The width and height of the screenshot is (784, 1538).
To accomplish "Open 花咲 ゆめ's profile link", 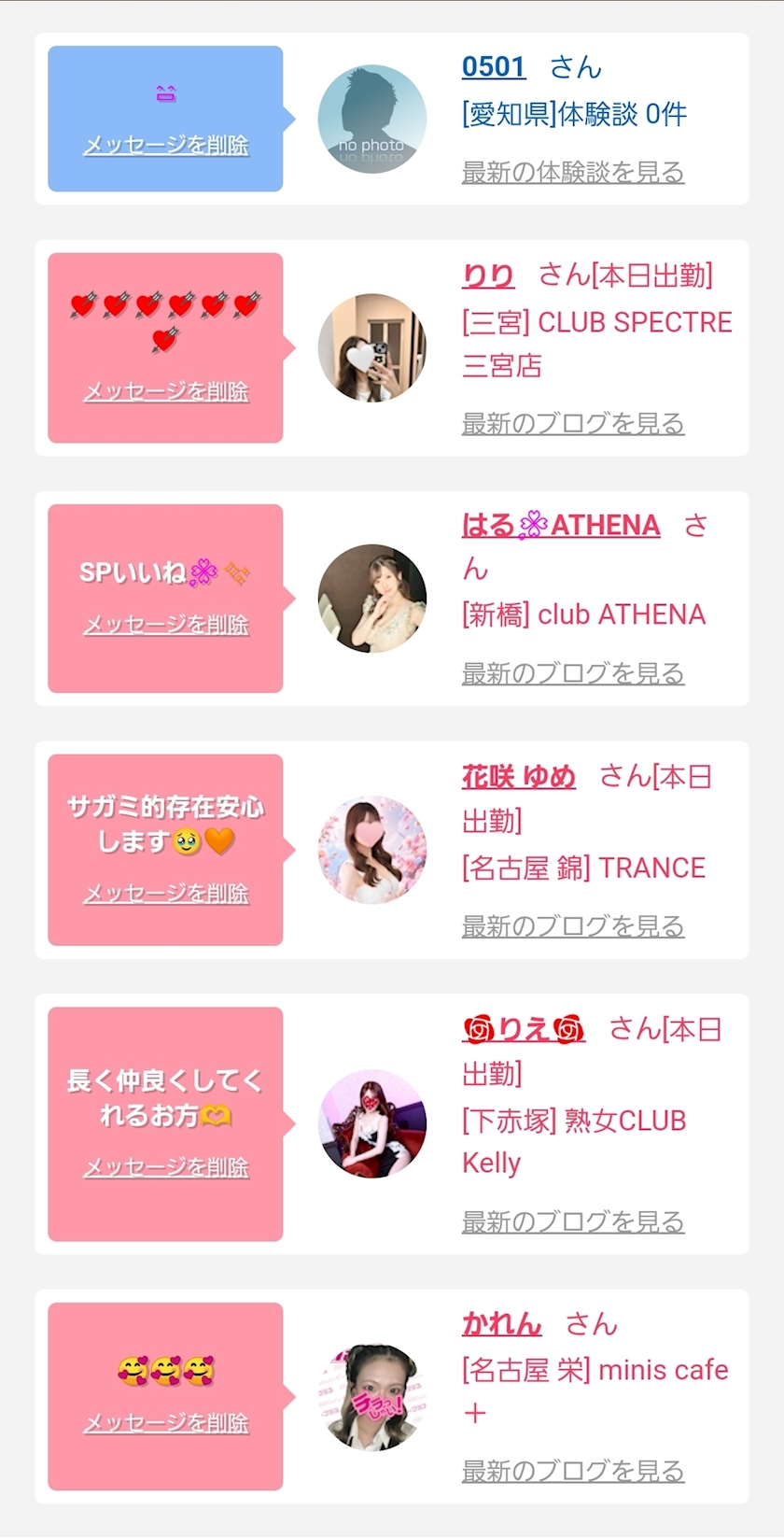I will (519, 777).
